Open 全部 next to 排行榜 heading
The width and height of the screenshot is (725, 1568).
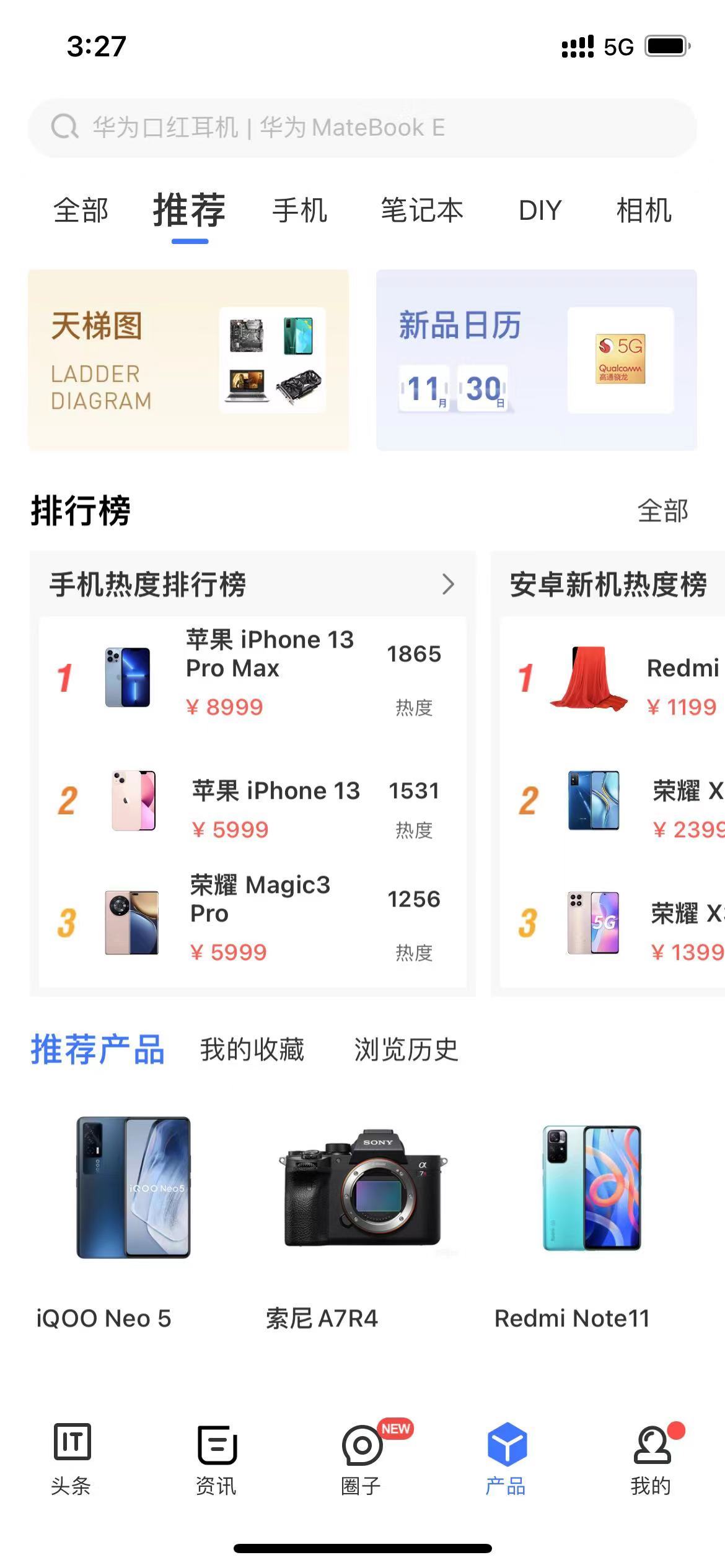(663, 512)
